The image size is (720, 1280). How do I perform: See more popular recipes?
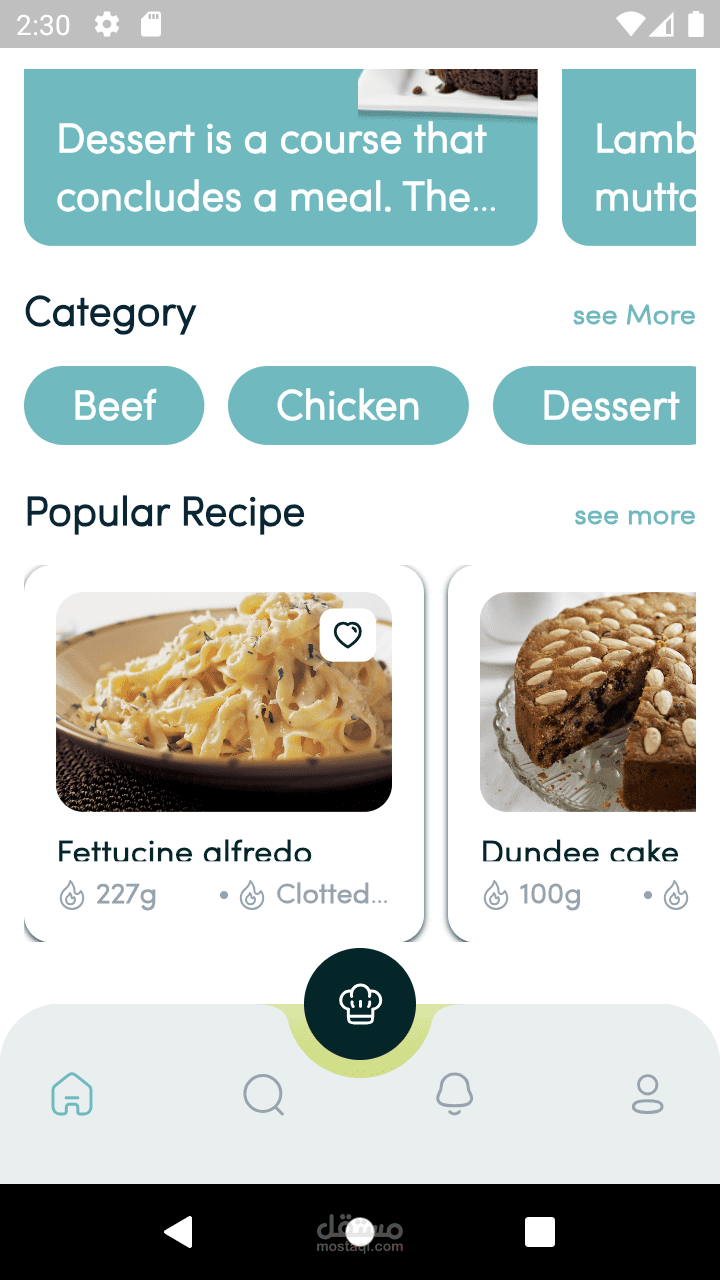click(x=634, y=516)
